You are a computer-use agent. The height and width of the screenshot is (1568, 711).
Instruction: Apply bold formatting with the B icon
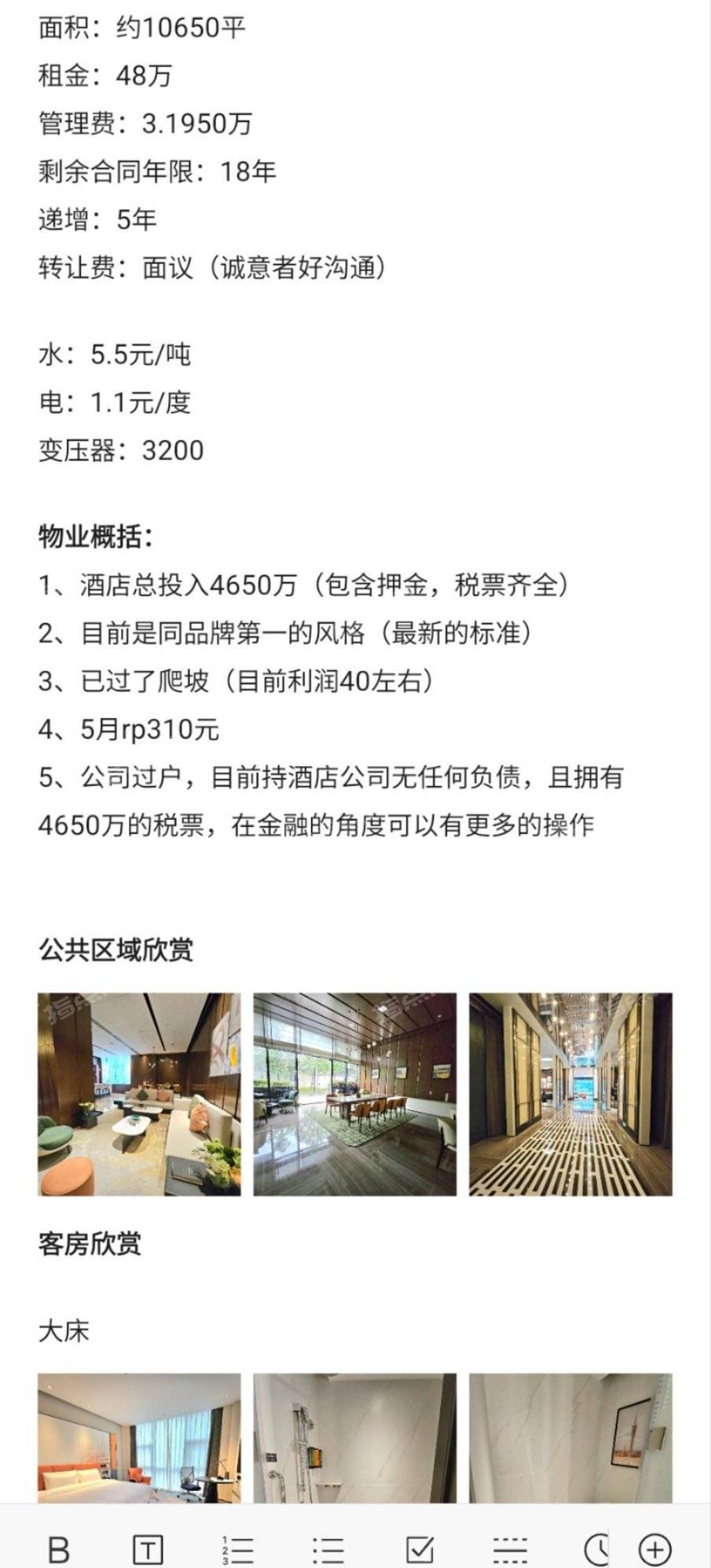(59, 1549)
